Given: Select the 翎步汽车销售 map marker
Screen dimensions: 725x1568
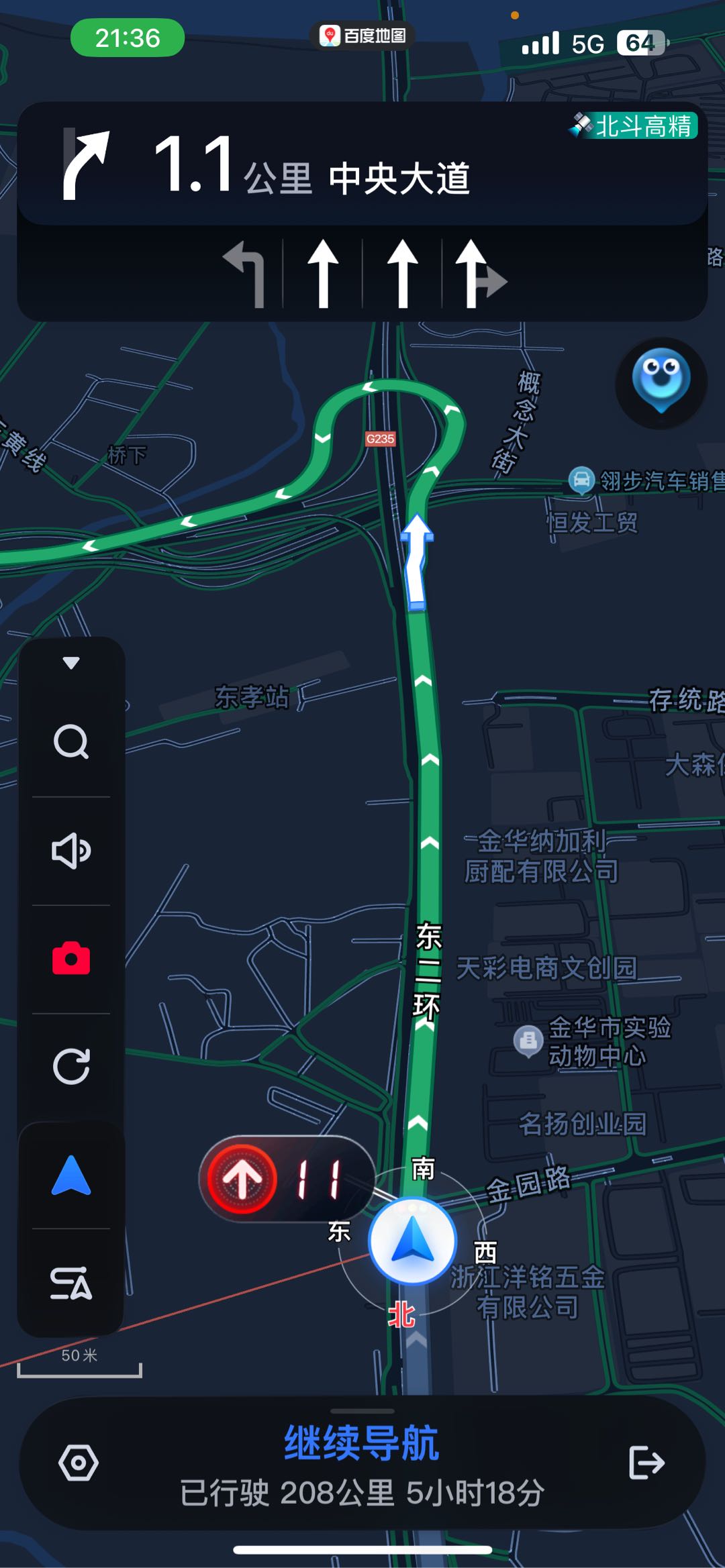Looking at the screenshot, I should pos(581,480).
